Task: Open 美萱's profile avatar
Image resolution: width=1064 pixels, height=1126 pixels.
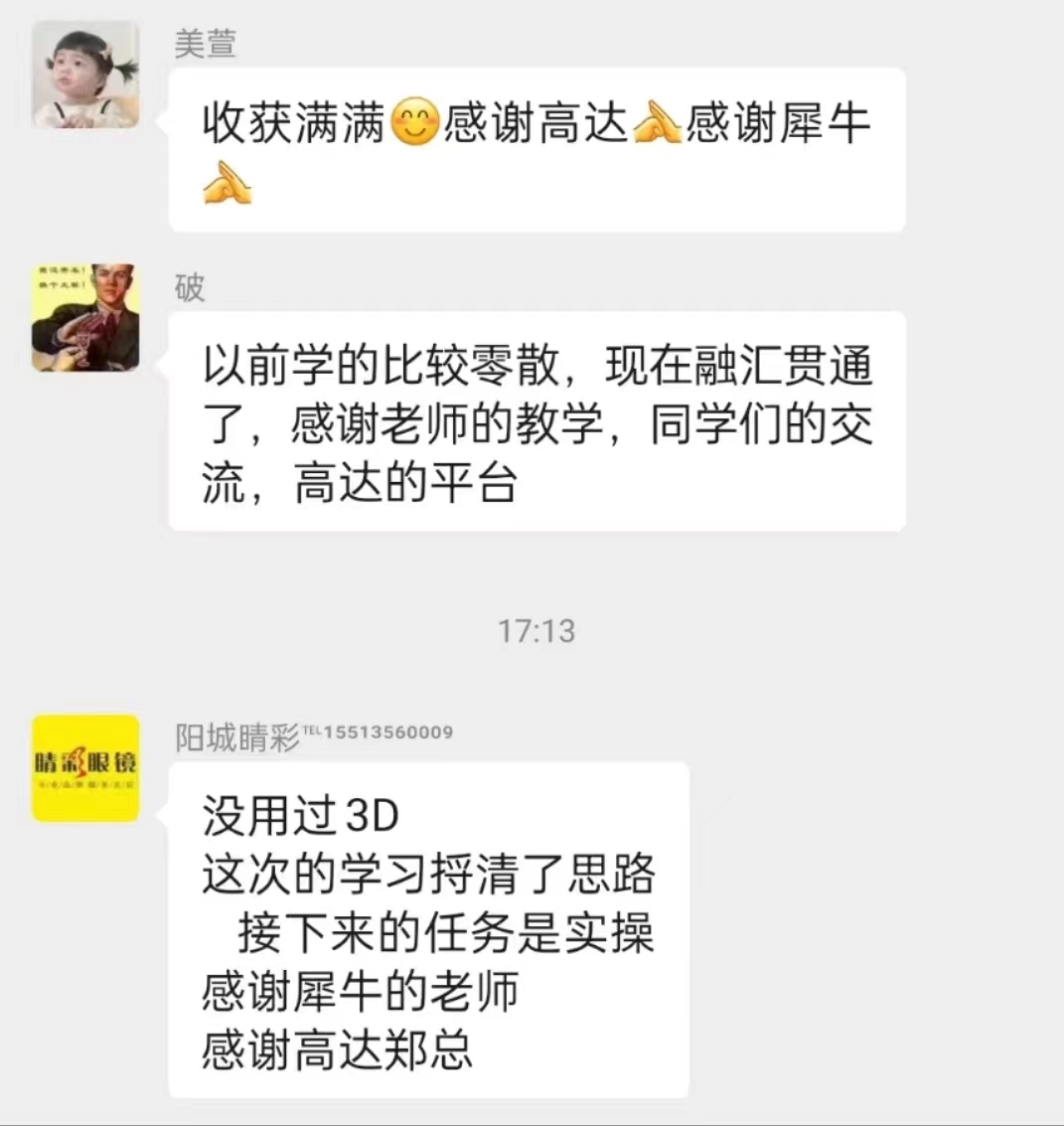Action: click(85, 75)
